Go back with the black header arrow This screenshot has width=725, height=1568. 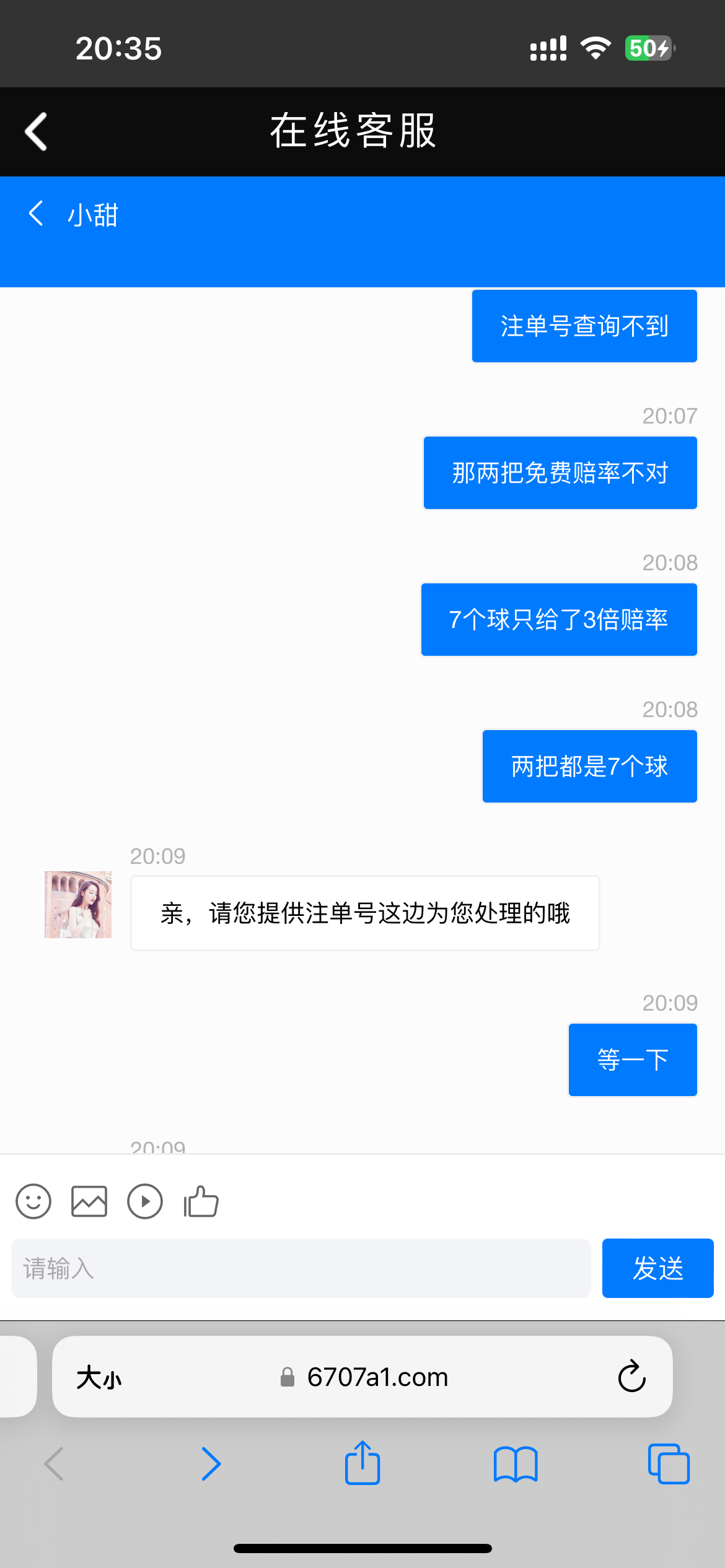[x=35, y=131]
